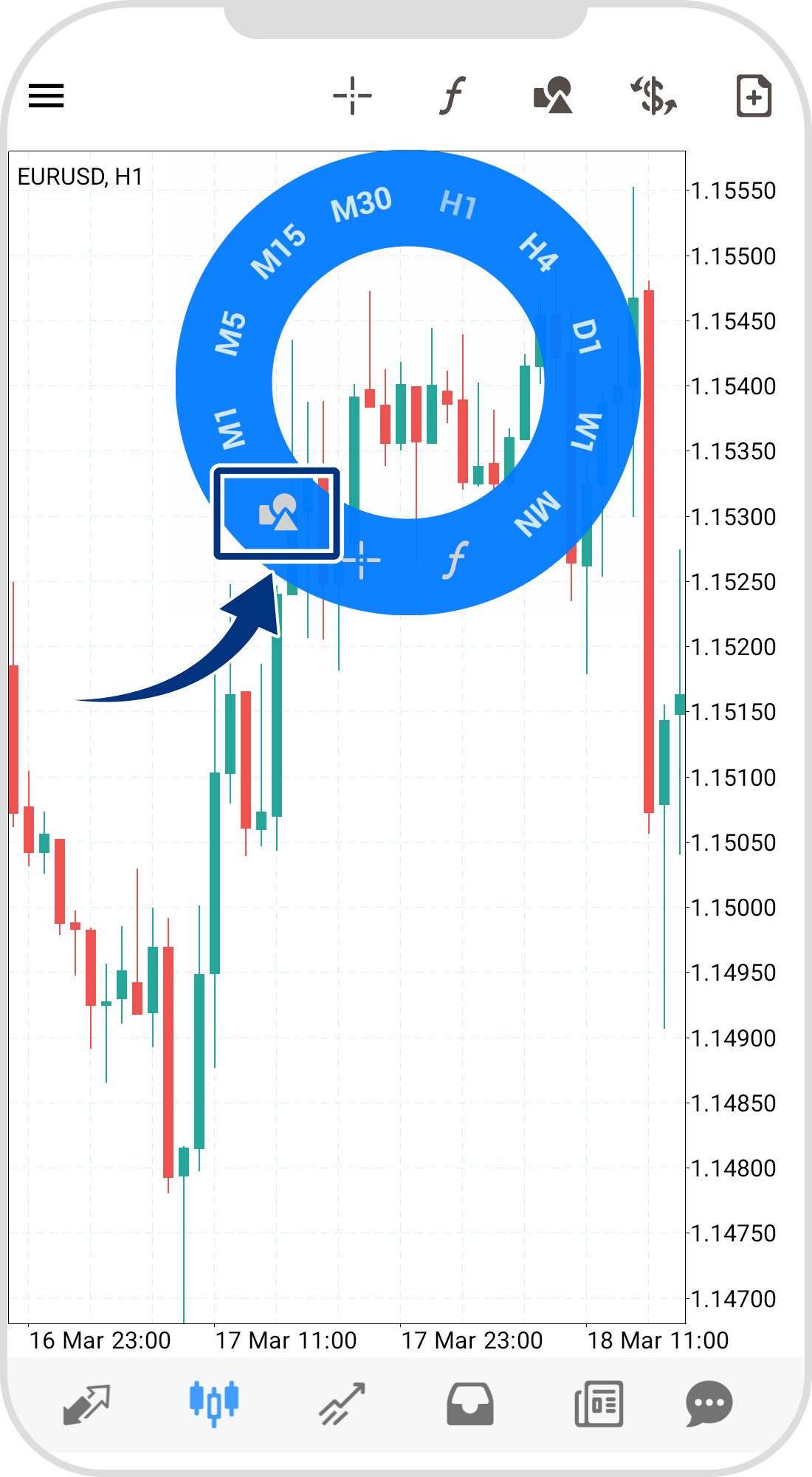Select M5 timeframe in the radial menu
The width and height of the screenshot is (812, 1477).
230,333
